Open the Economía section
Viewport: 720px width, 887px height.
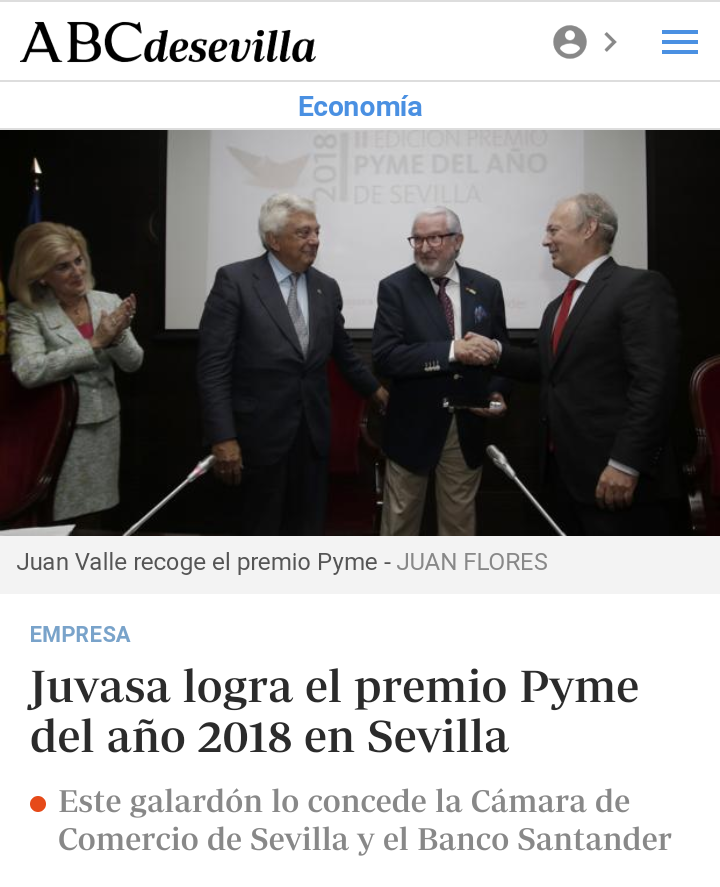point(360,106)
